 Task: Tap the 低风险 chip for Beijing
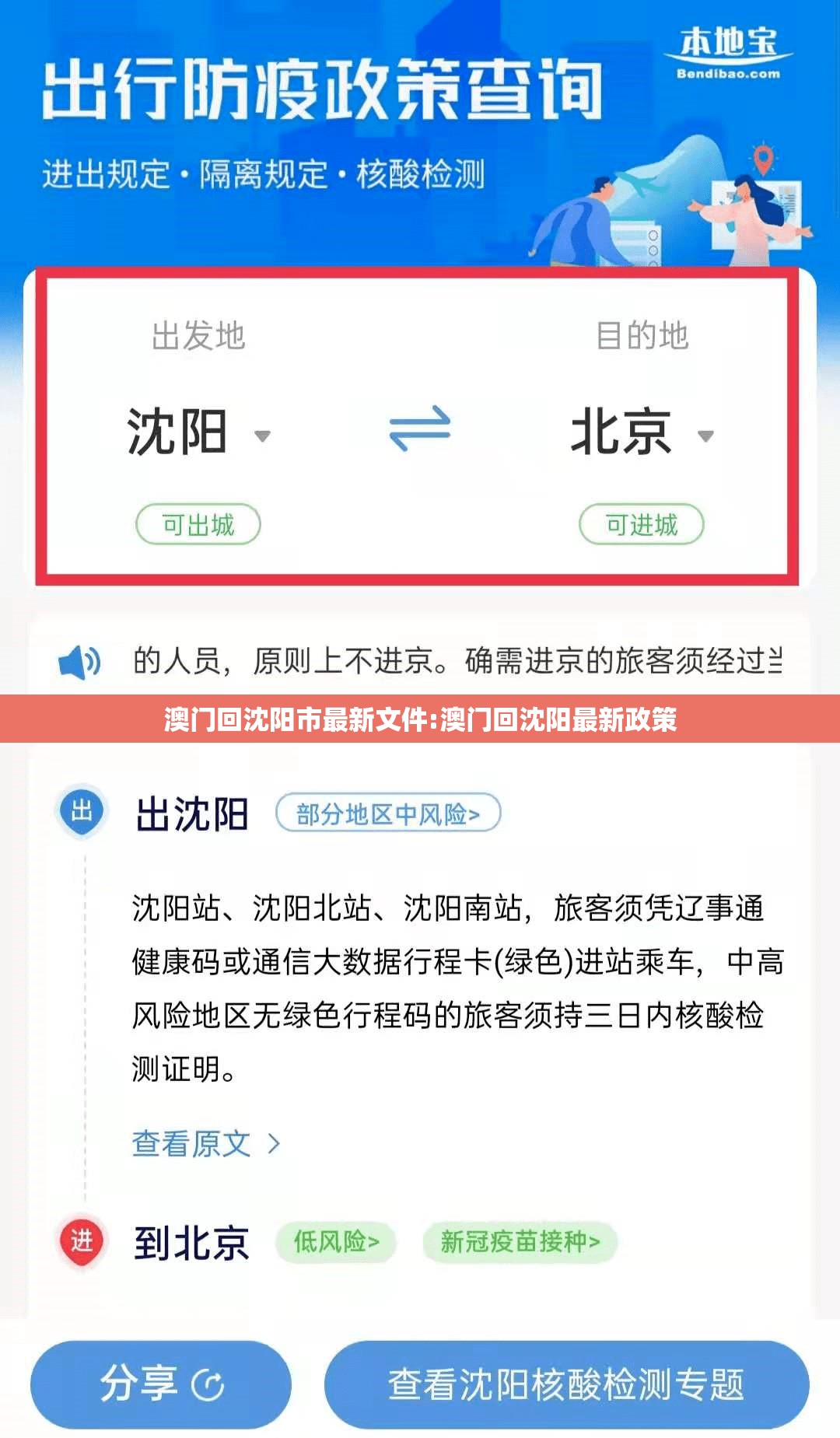336,1241
